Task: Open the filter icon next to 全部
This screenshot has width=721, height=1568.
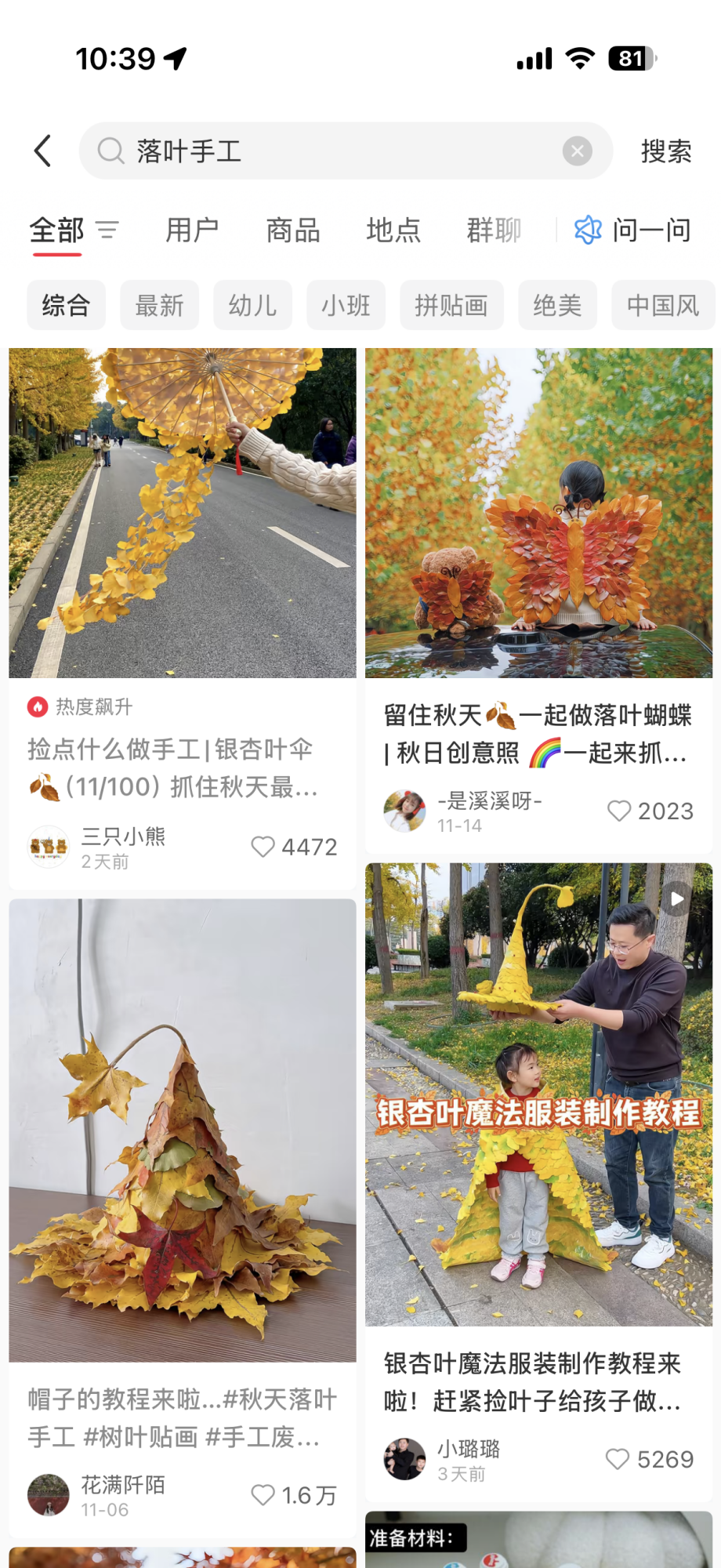Action: pyautogui.click(x=107, y=230)
